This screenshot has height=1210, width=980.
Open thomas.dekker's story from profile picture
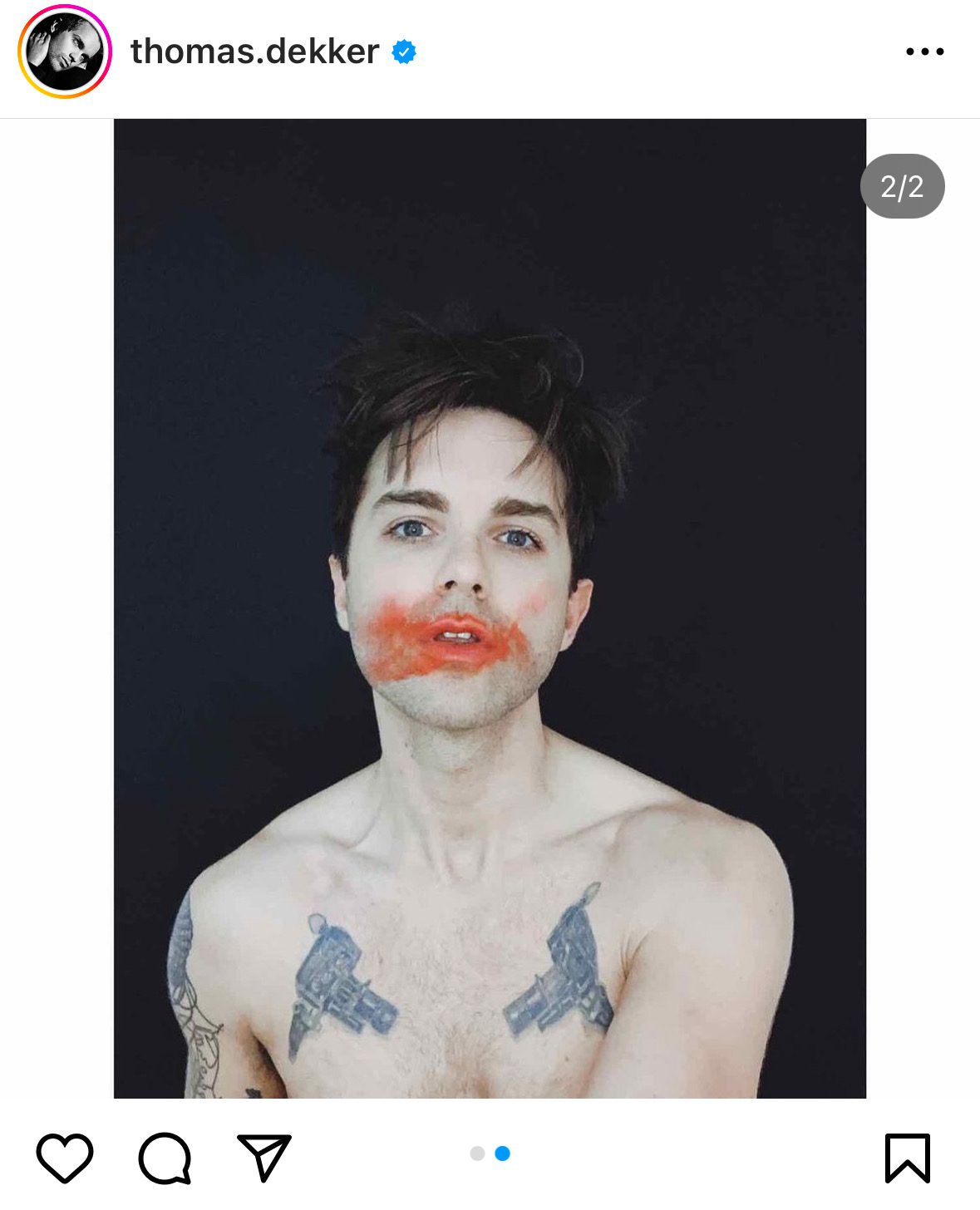(65, 52)
